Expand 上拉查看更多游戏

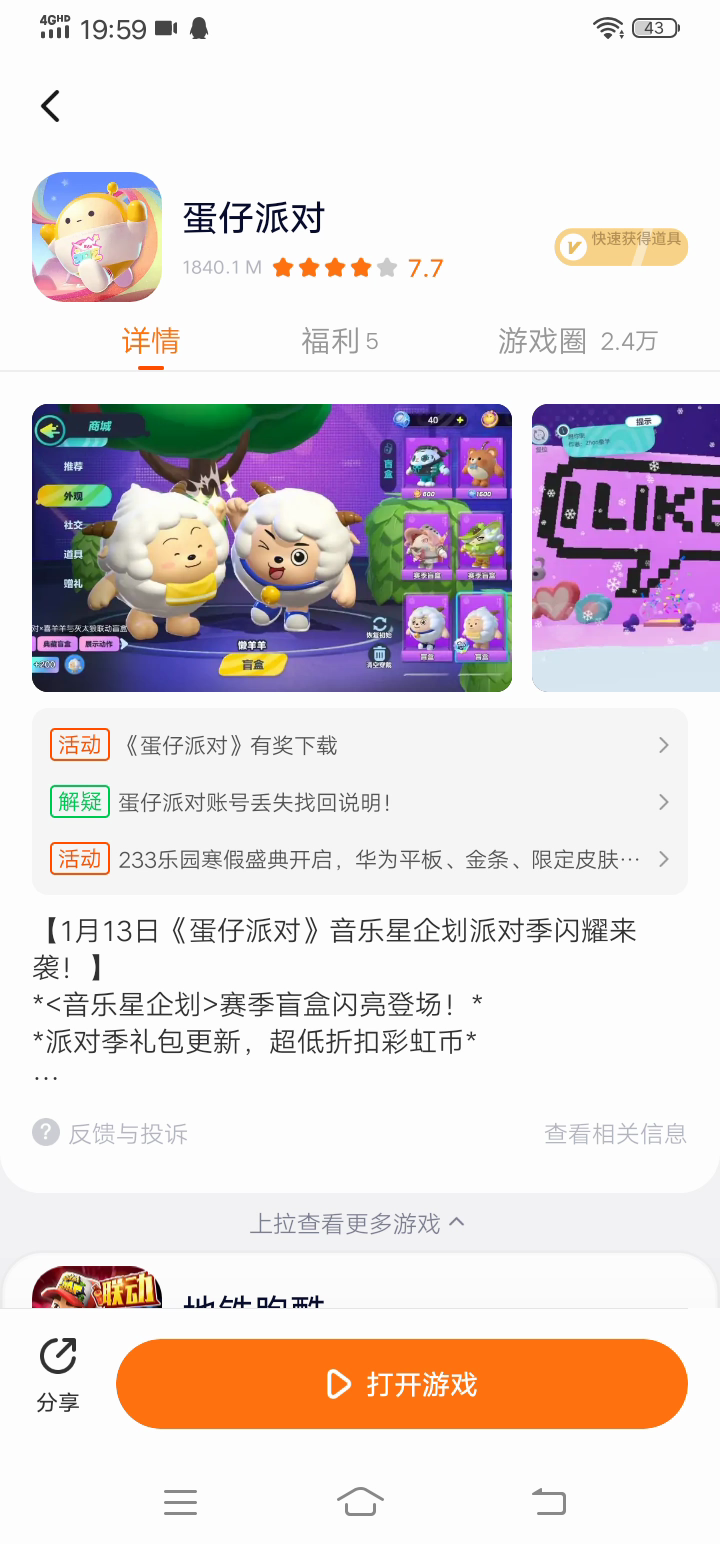[x=357, y=1223]
